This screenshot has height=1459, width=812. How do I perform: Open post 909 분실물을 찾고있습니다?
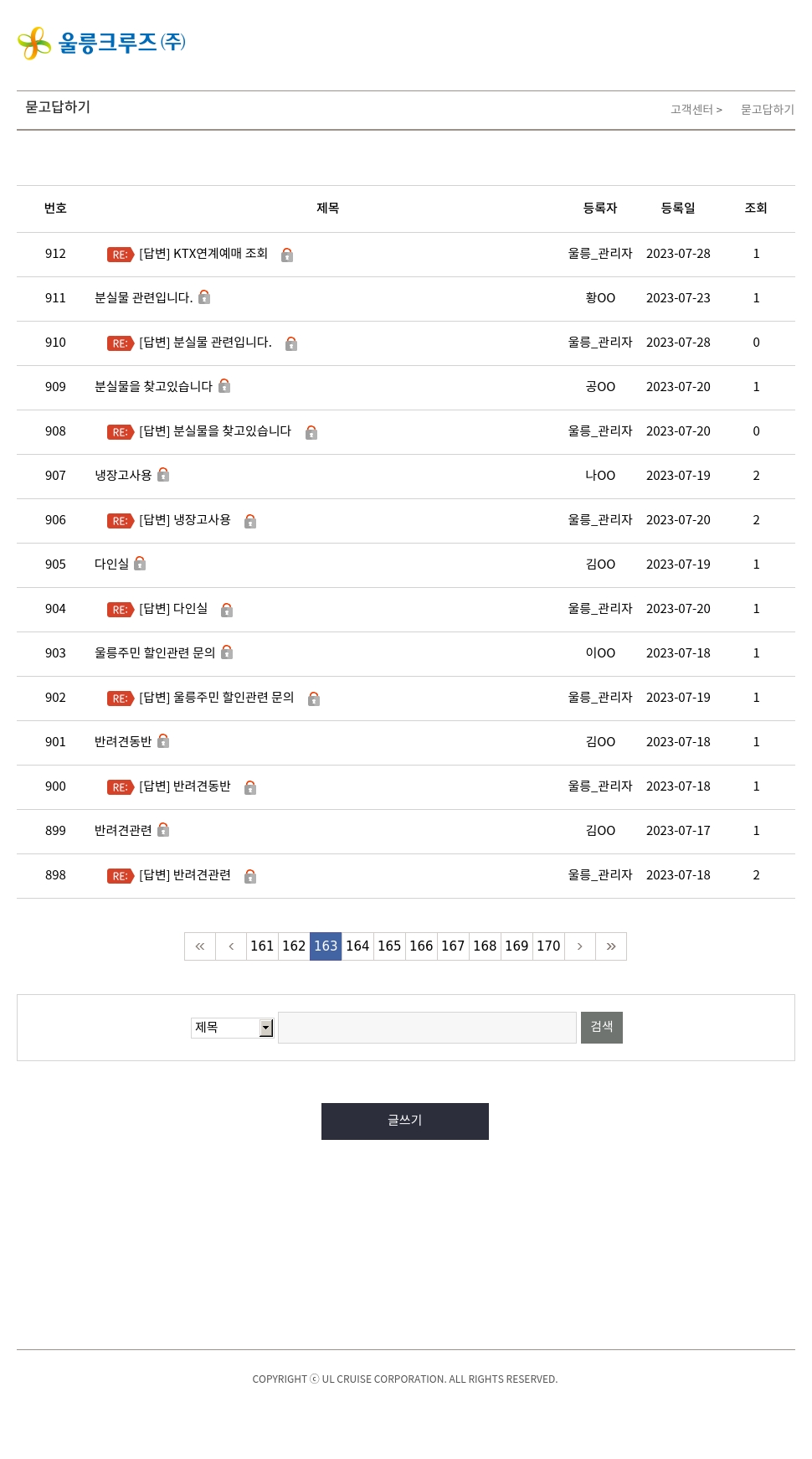coord(153,387)
